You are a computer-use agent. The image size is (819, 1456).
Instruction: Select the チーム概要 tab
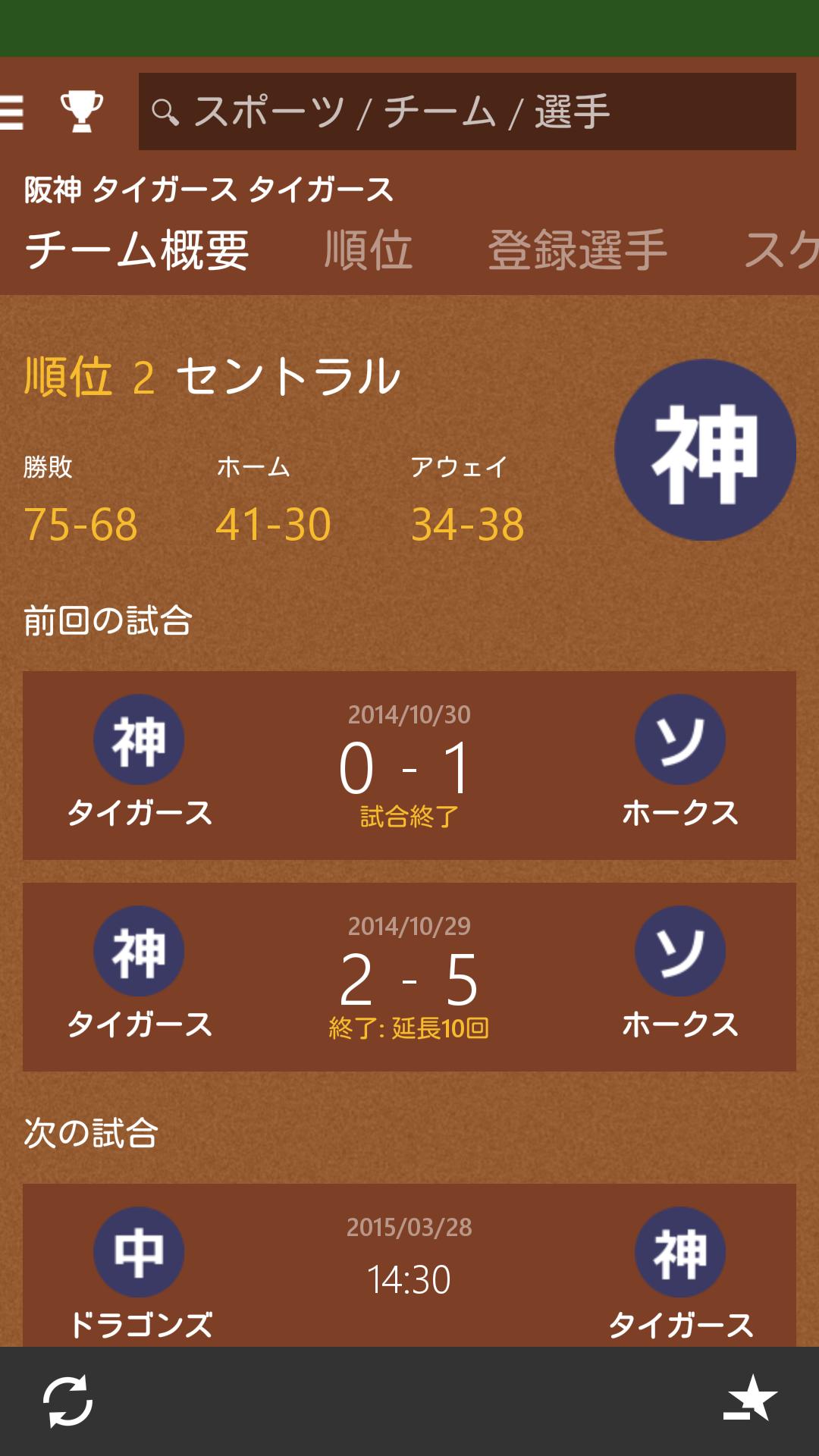coord(137,249)
